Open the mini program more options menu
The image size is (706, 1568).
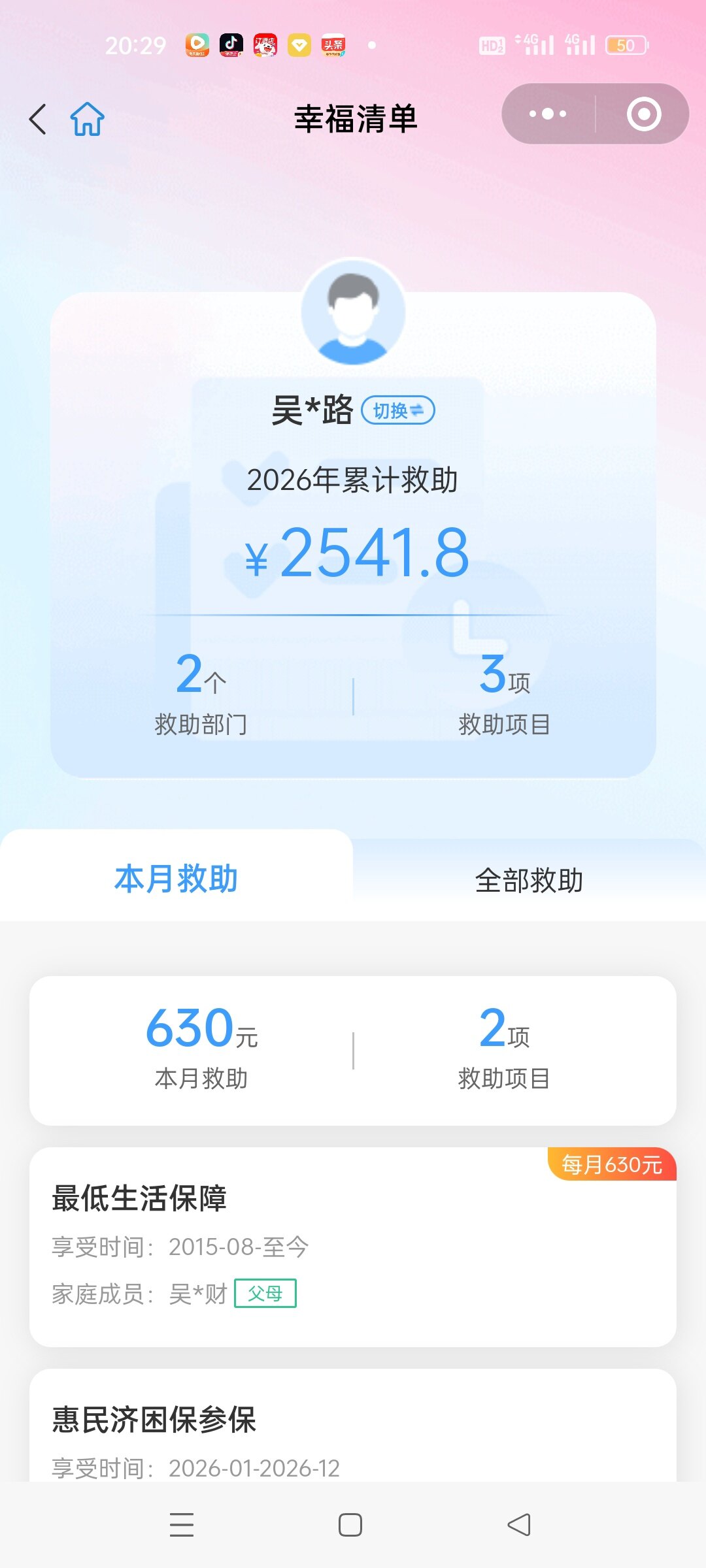pyautogui.click(x=548, y=114)
